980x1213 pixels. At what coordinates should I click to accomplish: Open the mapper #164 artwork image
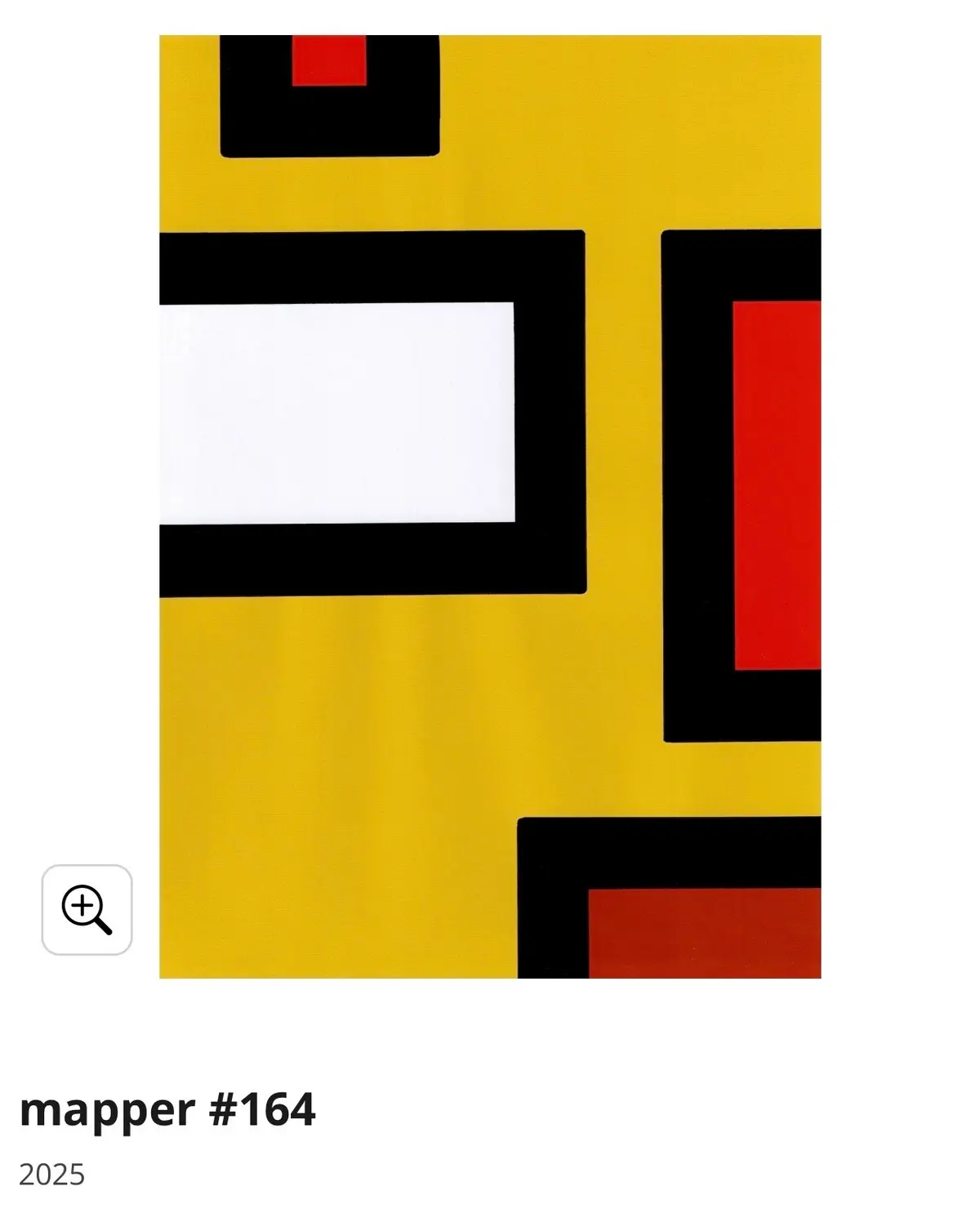coord(490,506)
